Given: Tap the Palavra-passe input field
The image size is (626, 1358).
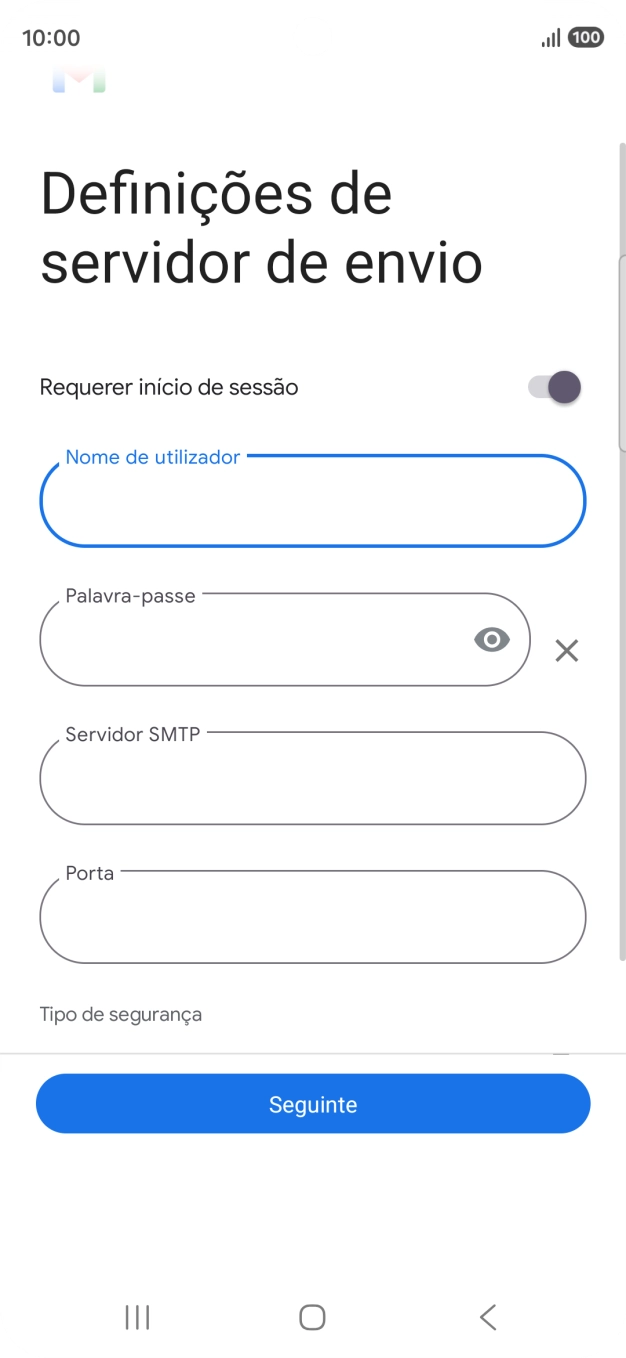Looking at the screenshot, I should pos(250,641).
